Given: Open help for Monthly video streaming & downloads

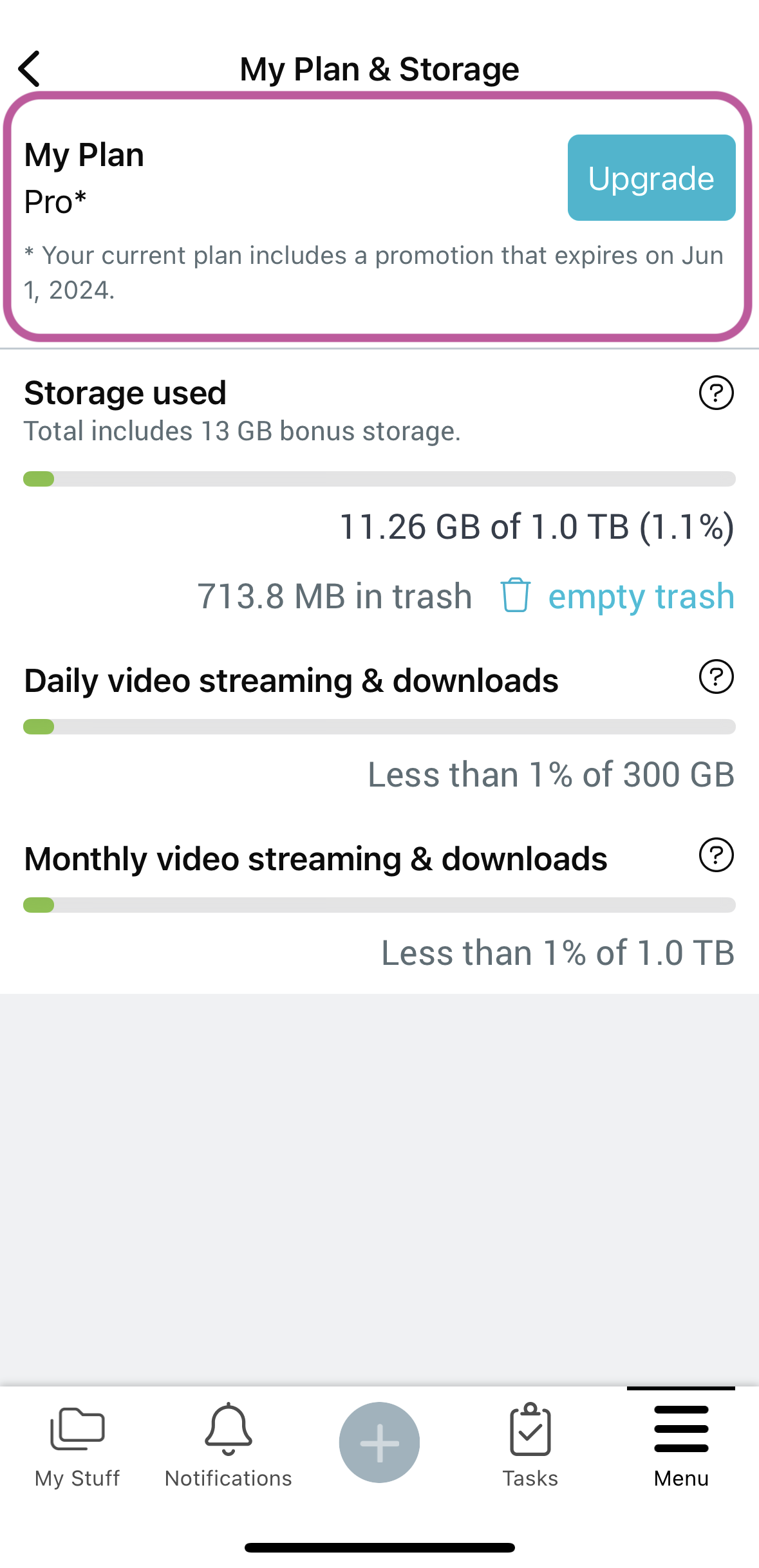Looking at the screenshot, I should tap(716, 855).
